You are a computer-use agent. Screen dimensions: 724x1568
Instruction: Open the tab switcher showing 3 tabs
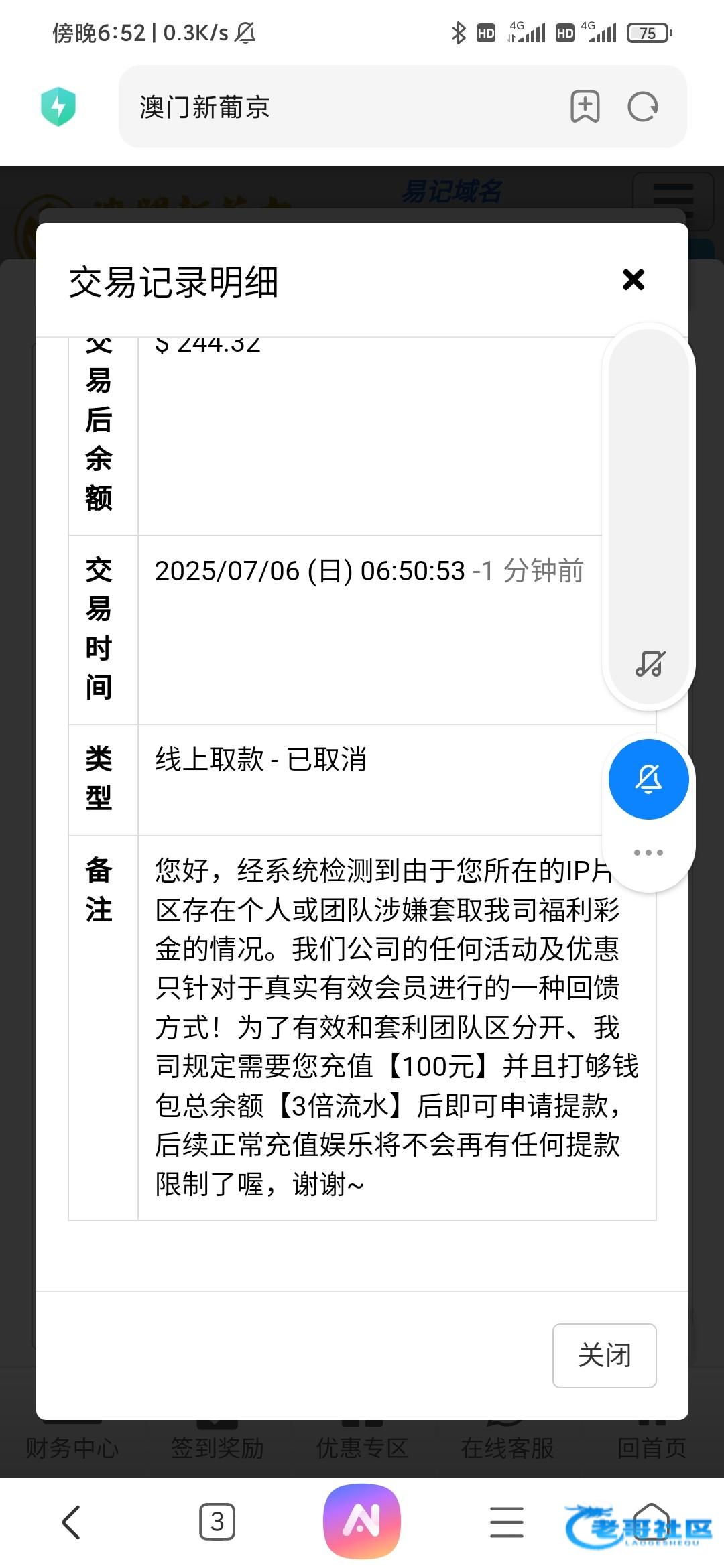(x=217, y=1521)
